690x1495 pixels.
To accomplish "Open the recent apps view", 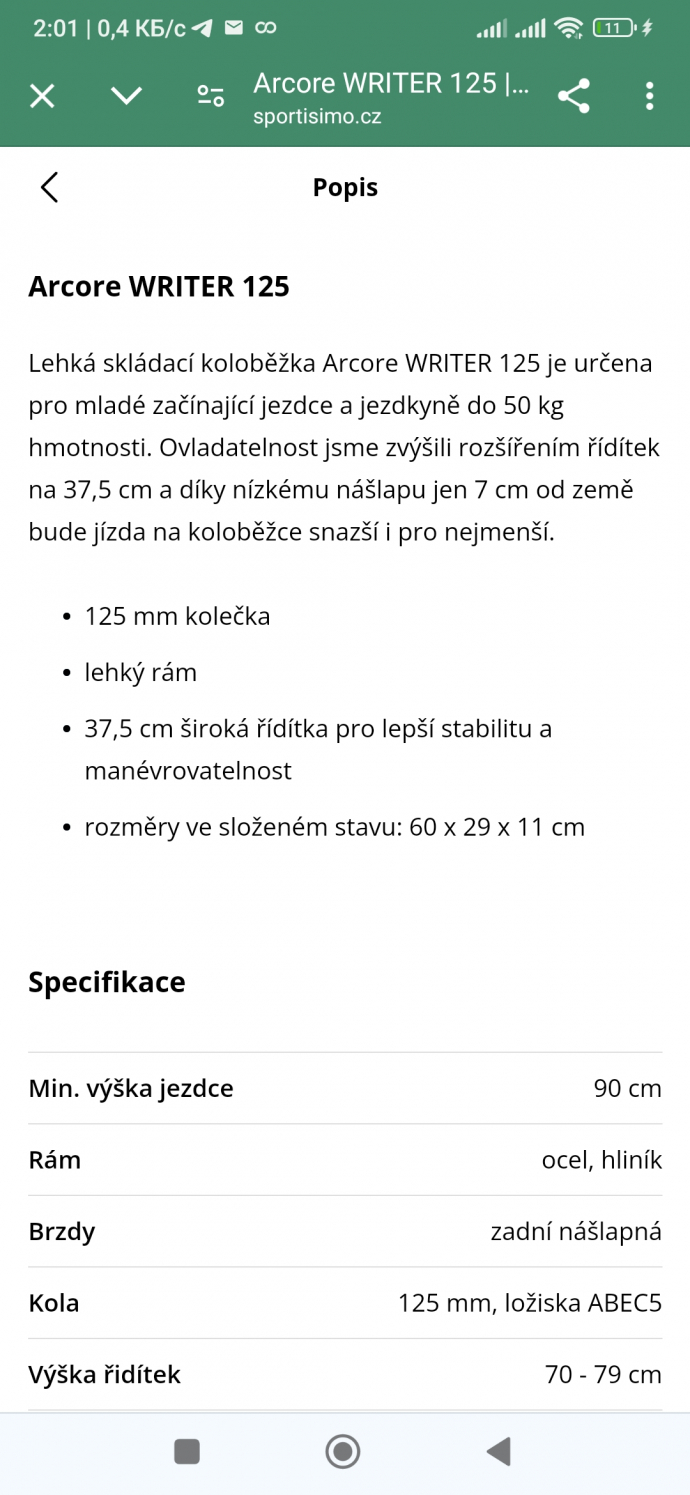I will (x=187, y=1451).
